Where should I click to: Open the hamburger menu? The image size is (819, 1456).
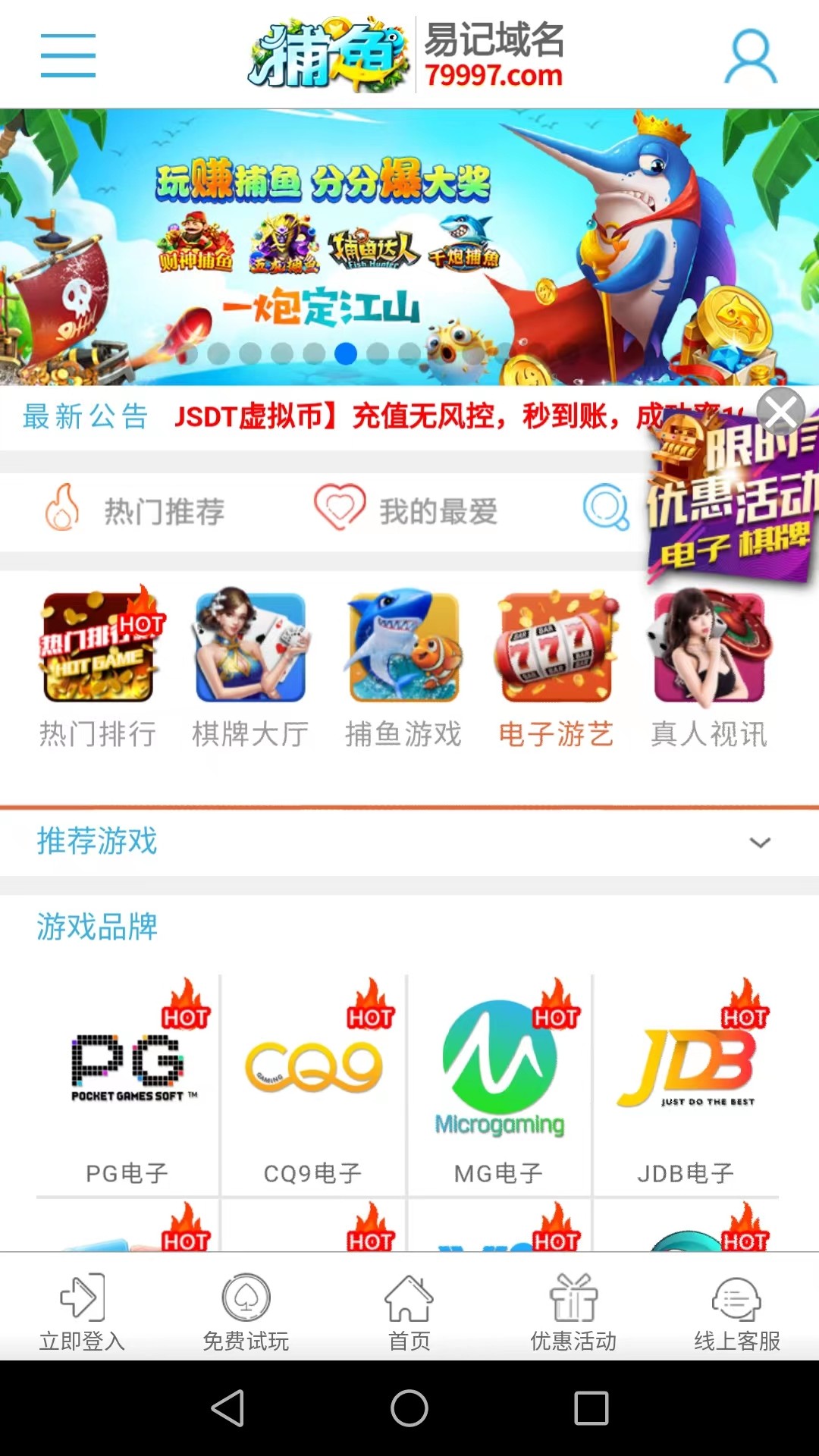pyautogui.click(x=68, y=55)
